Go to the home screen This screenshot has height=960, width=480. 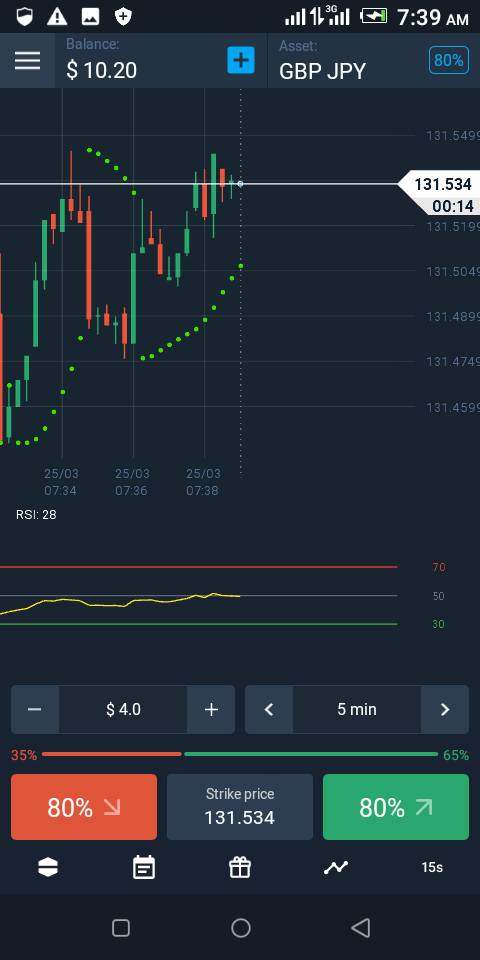point(241,928)
